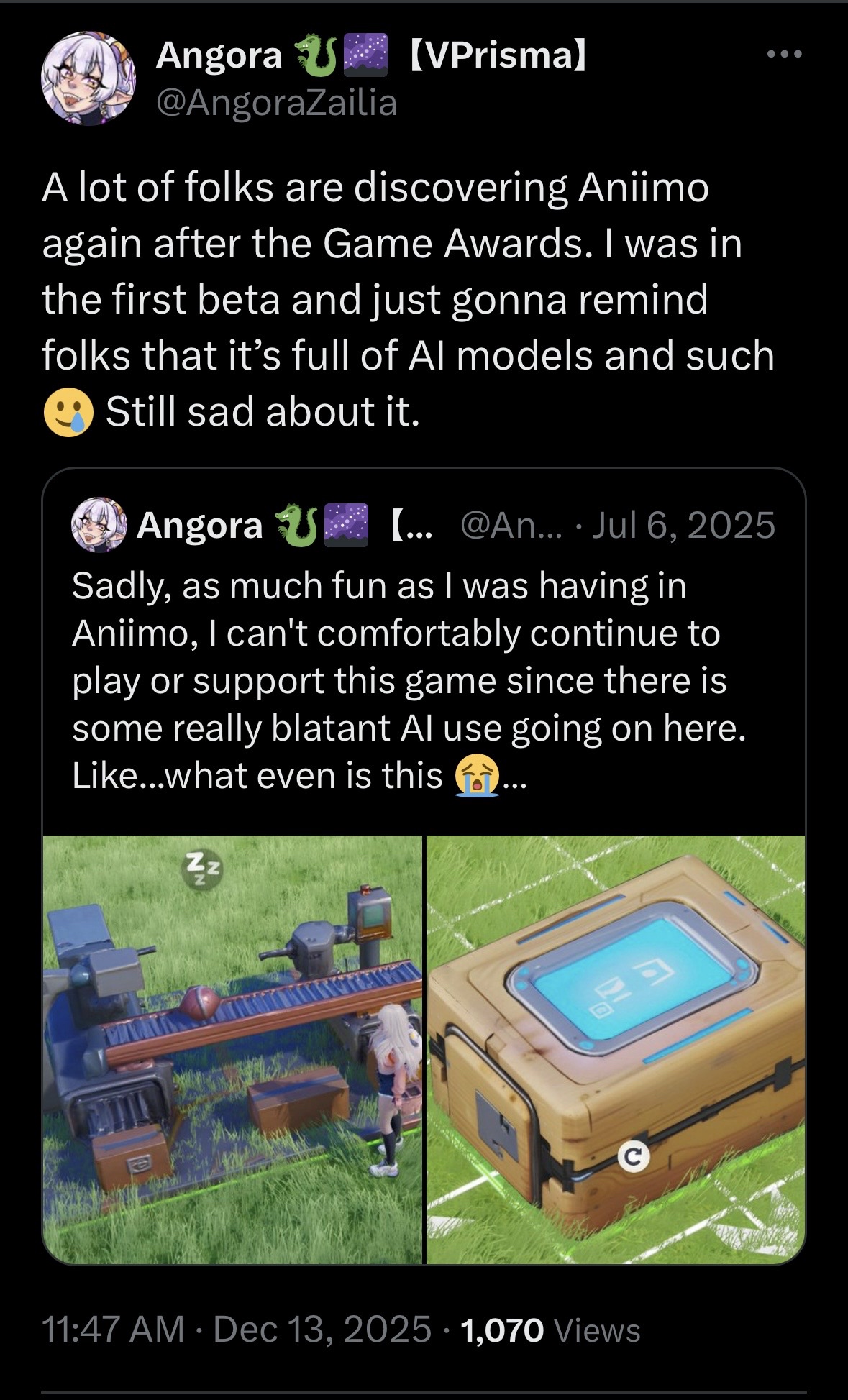This screenshot has width=848, height=1400.
Task: Open the tweet's three-dot overflow menu
Action: point(784,54)
